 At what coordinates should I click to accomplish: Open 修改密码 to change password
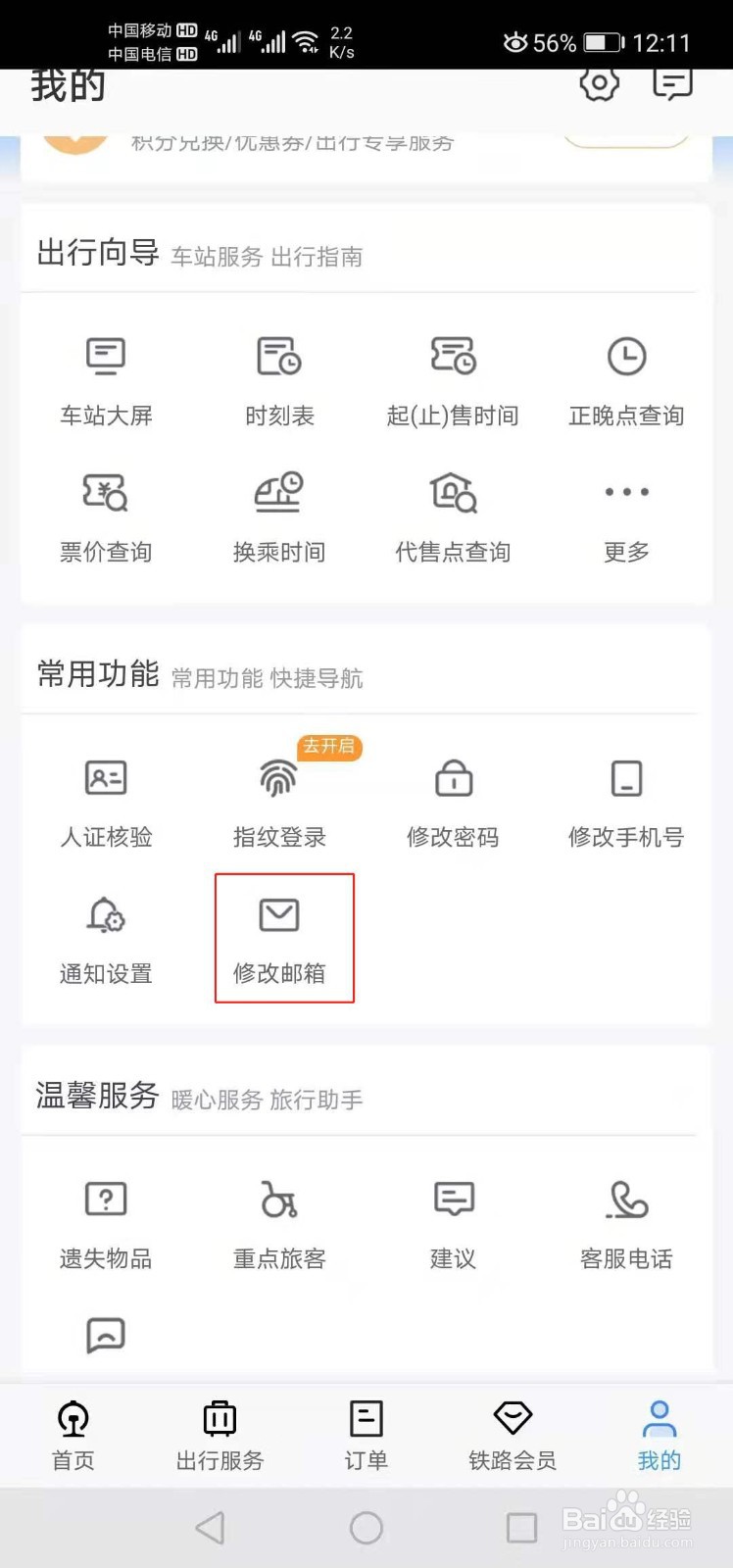[453, 799]
